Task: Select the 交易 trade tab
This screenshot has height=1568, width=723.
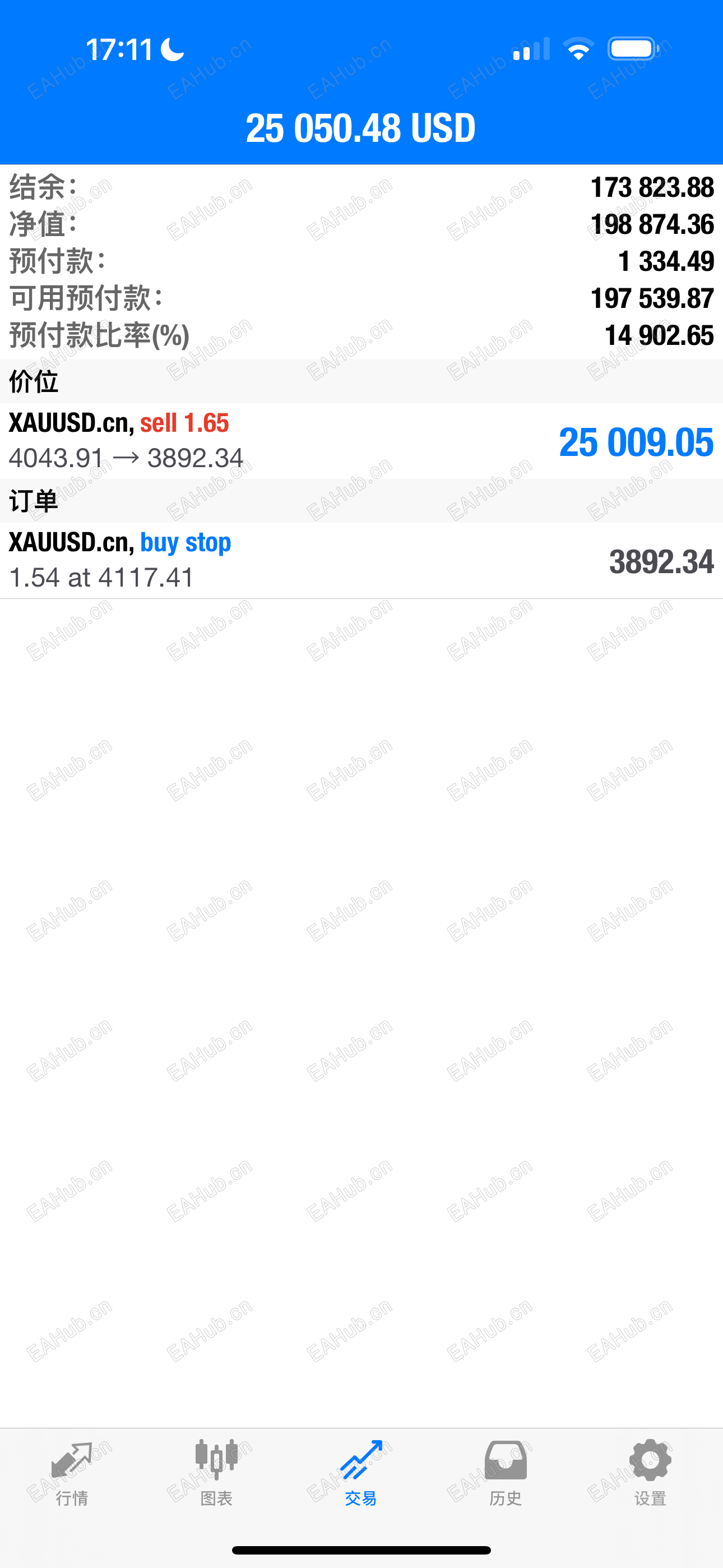Action: click(361, 1472)
